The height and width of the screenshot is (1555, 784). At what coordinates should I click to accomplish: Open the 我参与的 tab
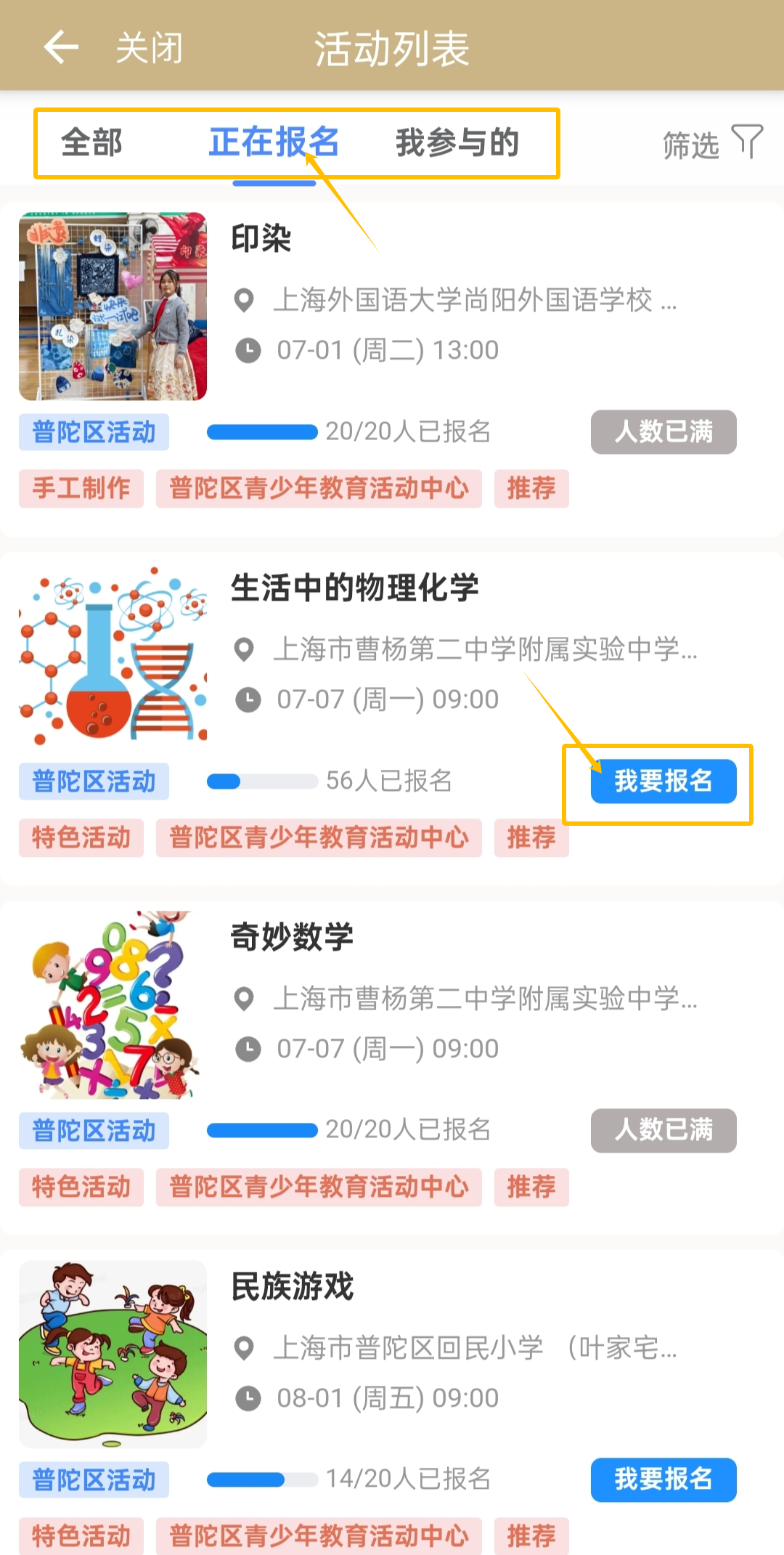pyautogui.click(x=457, y=142)
